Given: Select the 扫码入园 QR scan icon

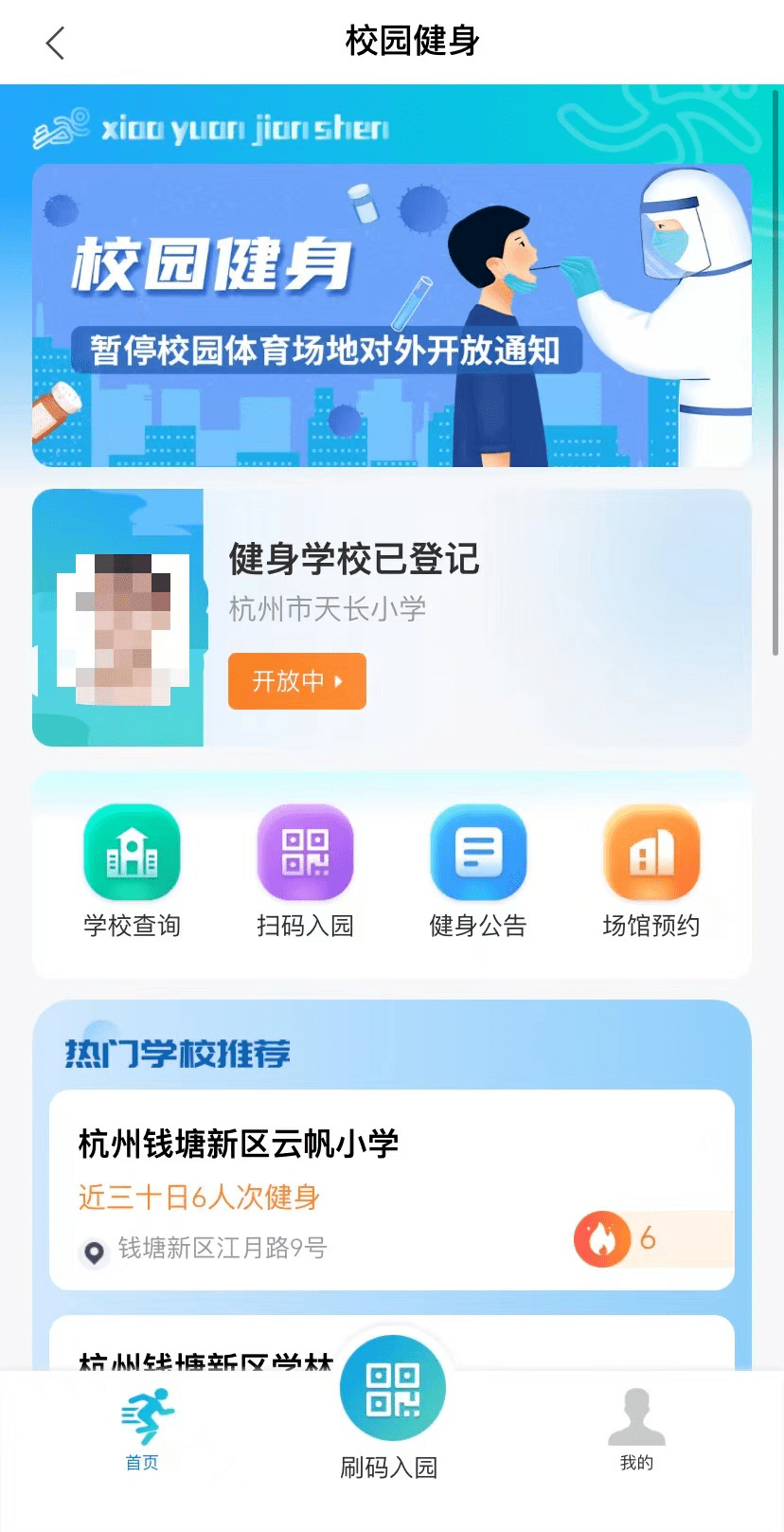Looking at the screenshot, I should click(305, 852).
